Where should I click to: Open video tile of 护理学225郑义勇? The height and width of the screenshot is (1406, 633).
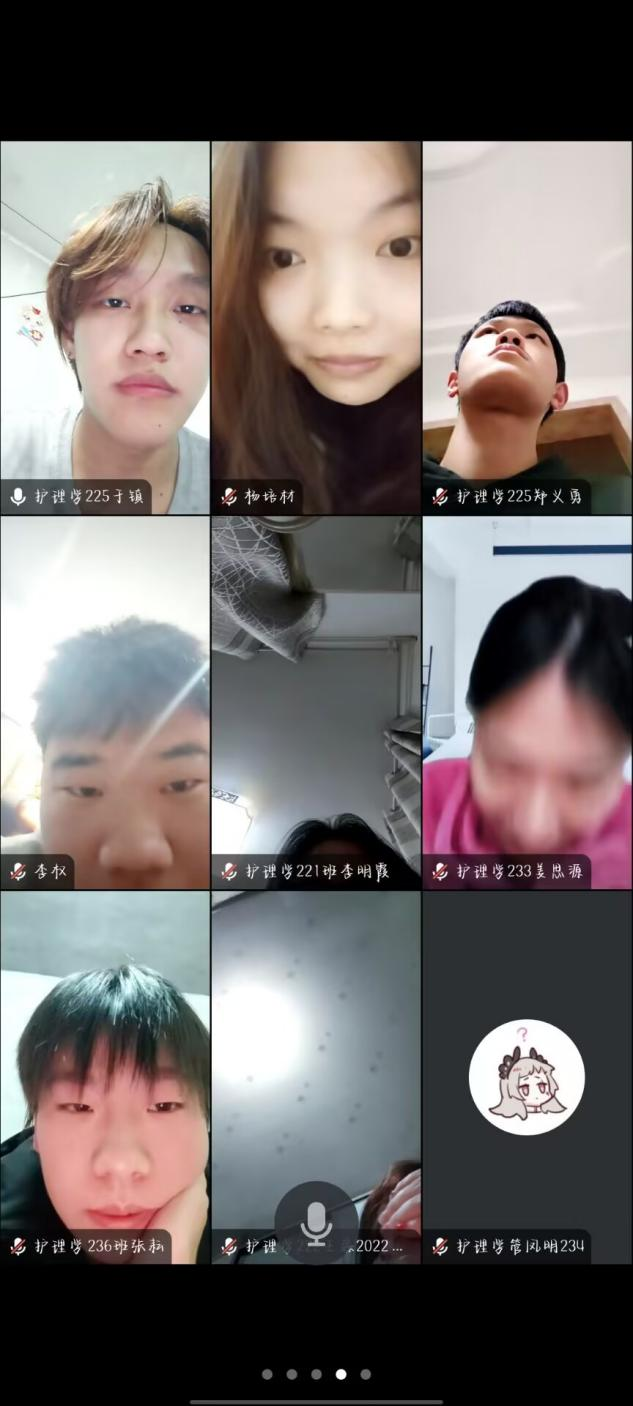(527, 327)
